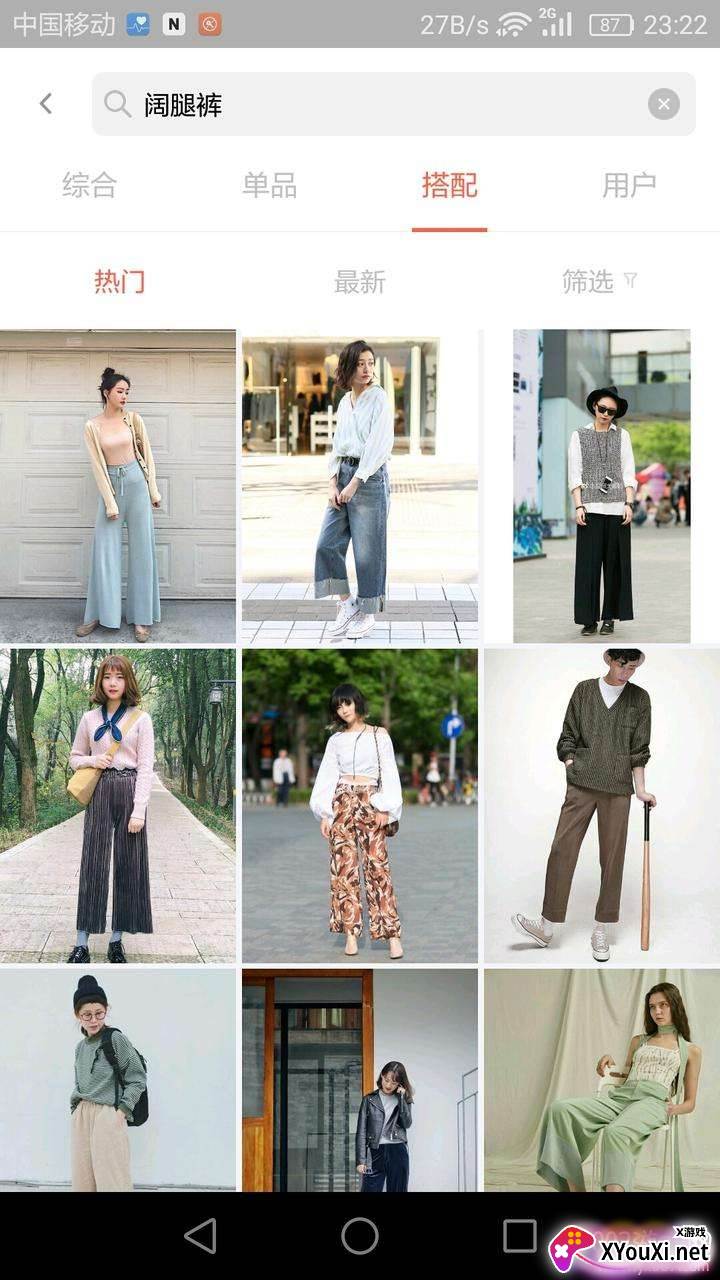
Task: Open outfit with beanie and green sweater
Action: point(118,1080)
